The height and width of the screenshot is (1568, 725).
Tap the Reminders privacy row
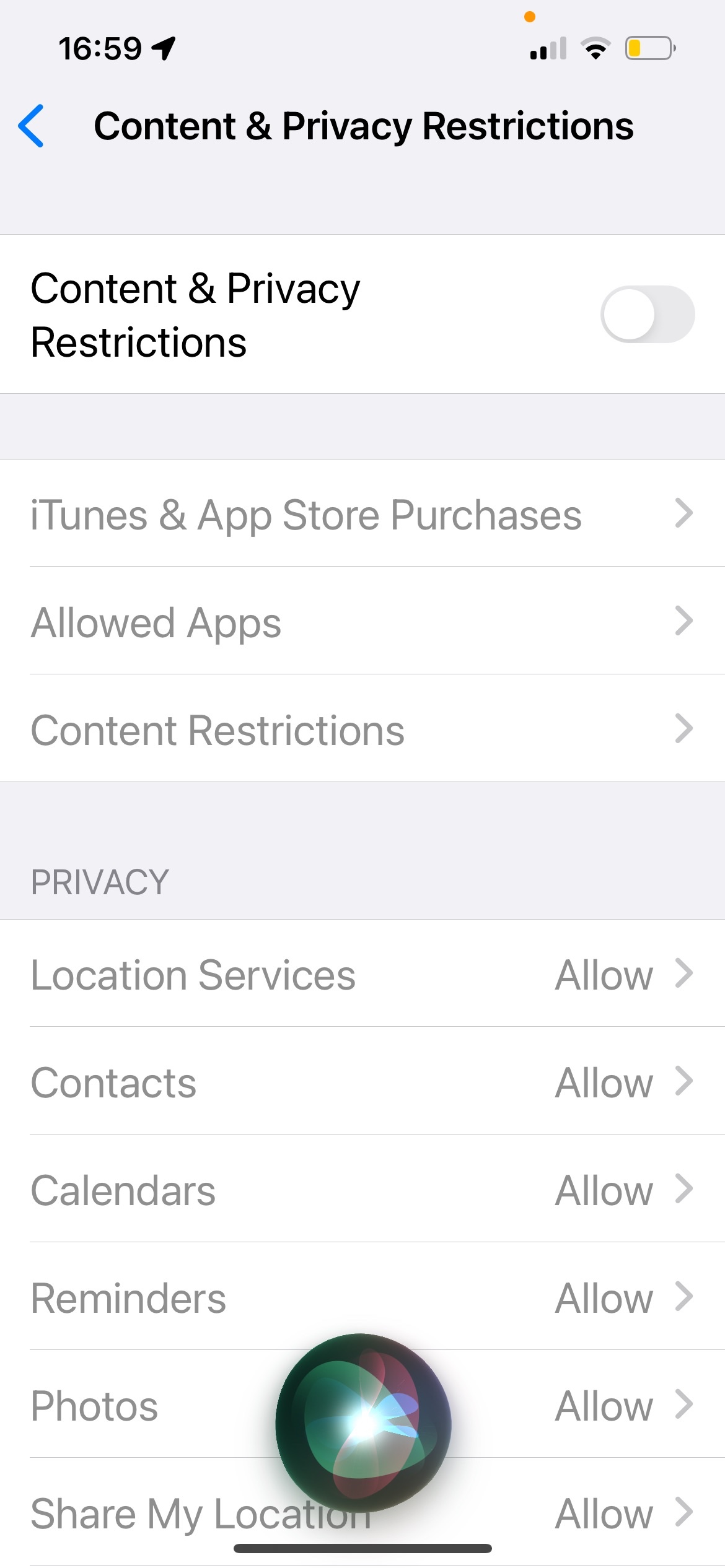[x=362, y=1297]
